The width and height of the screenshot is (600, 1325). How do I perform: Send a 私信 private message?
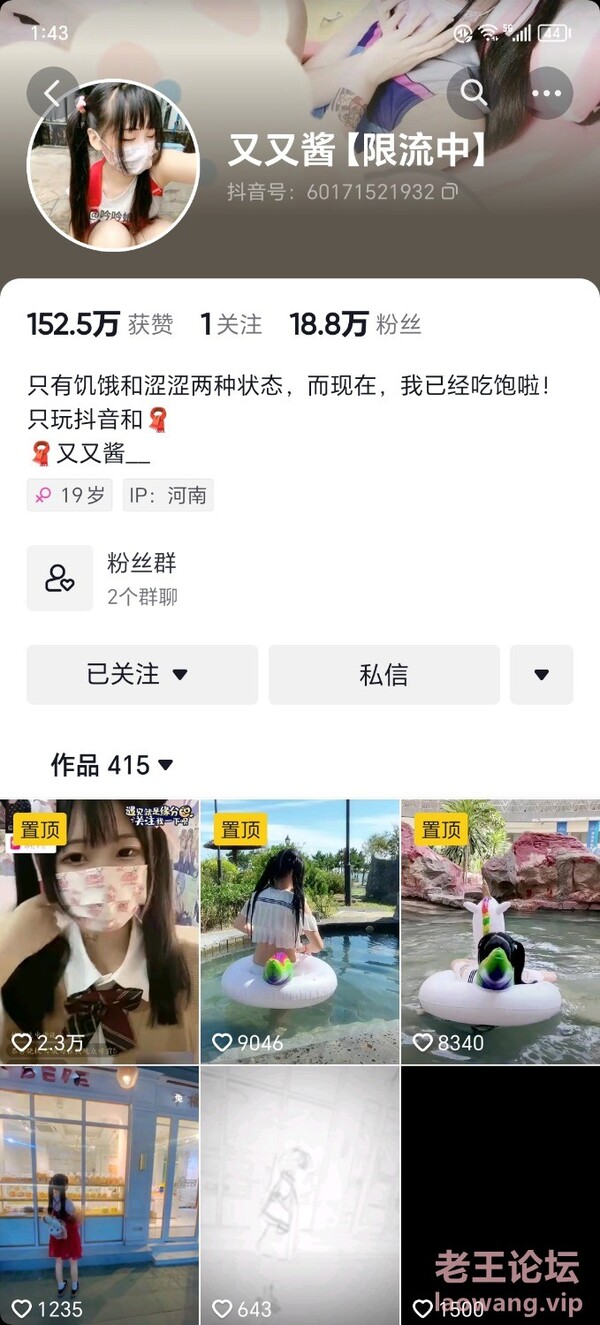pyautogui.click(x=384, y=675)
